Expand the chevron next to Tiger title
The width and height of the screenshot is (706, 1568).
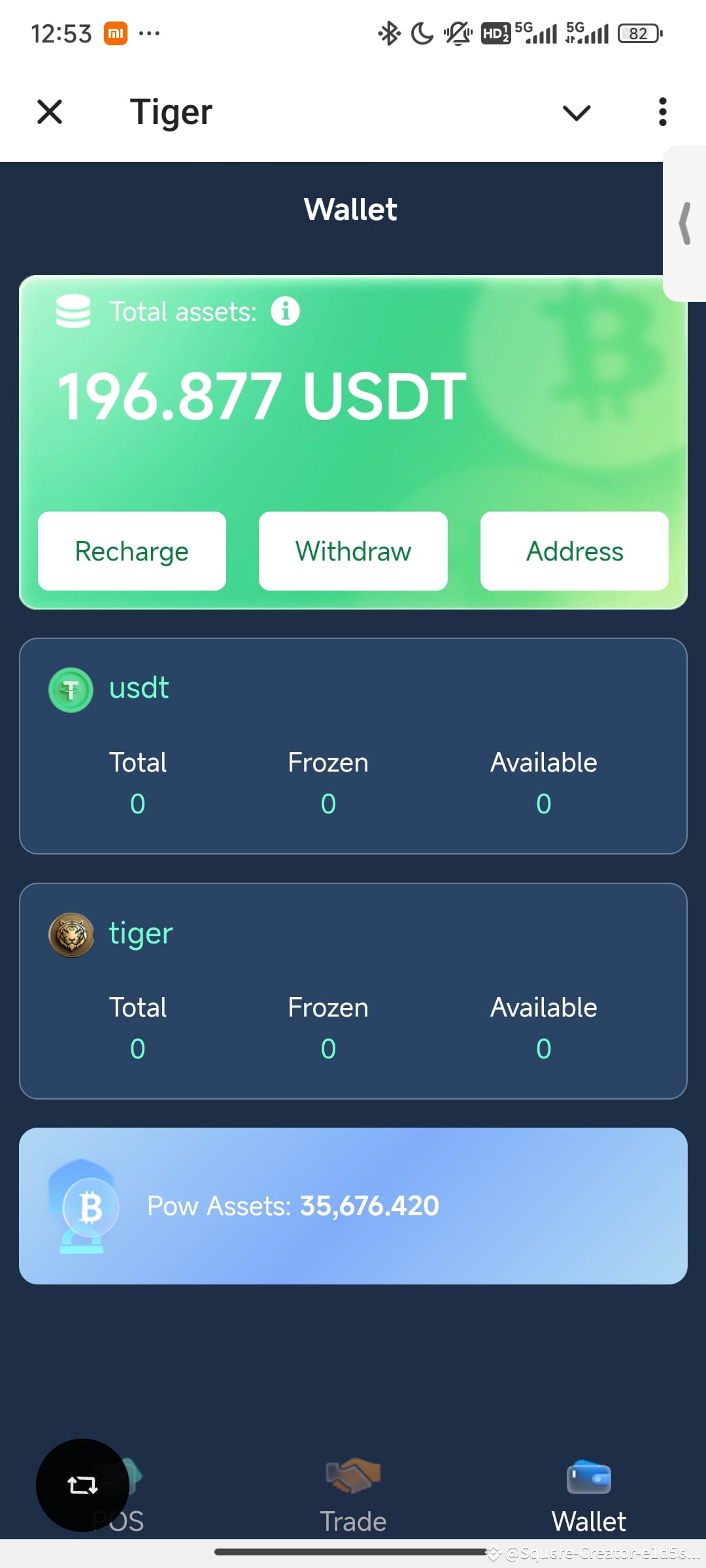pos(576,112)
